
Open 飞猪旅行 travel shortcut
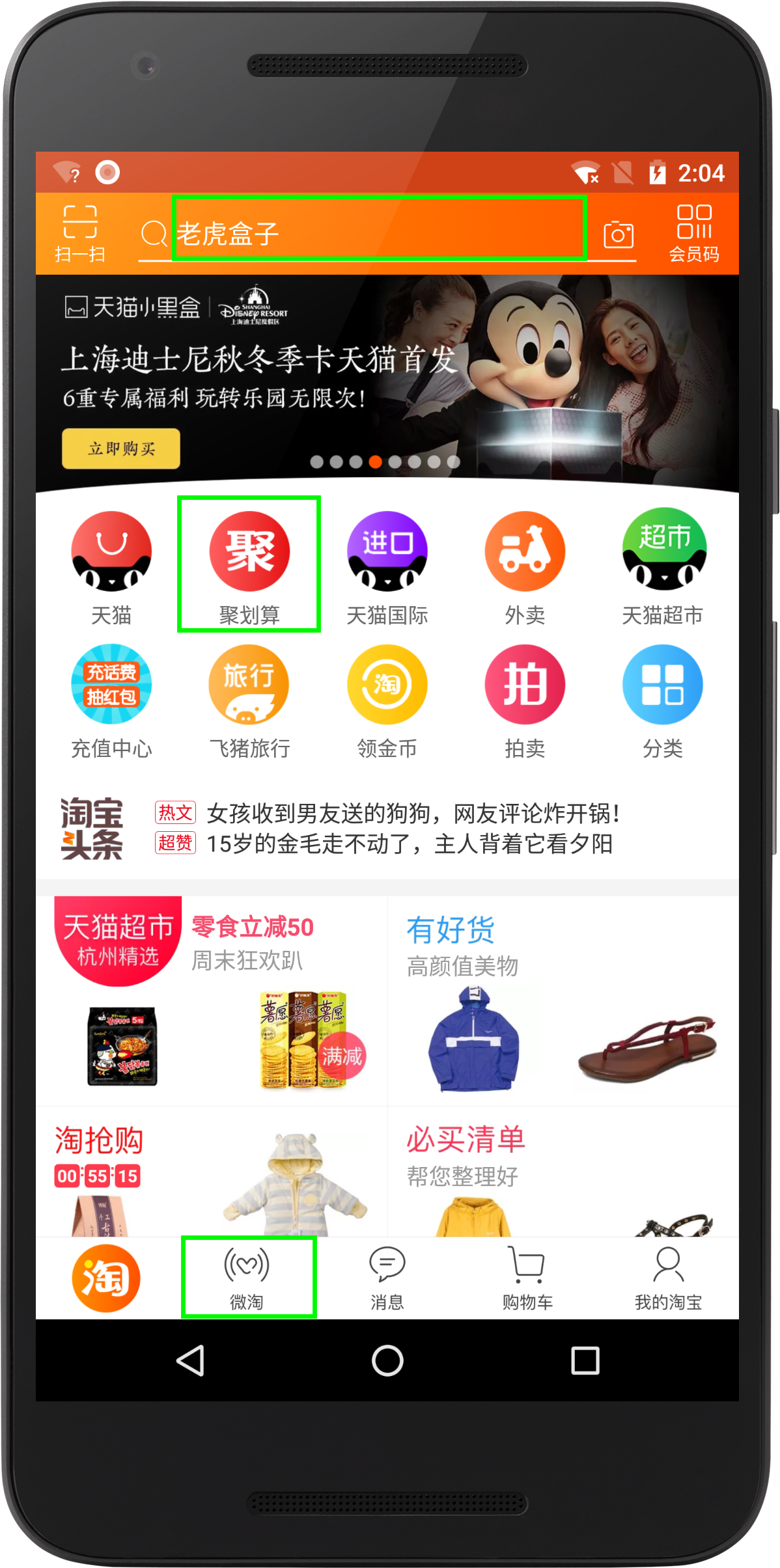click(249, 702)
